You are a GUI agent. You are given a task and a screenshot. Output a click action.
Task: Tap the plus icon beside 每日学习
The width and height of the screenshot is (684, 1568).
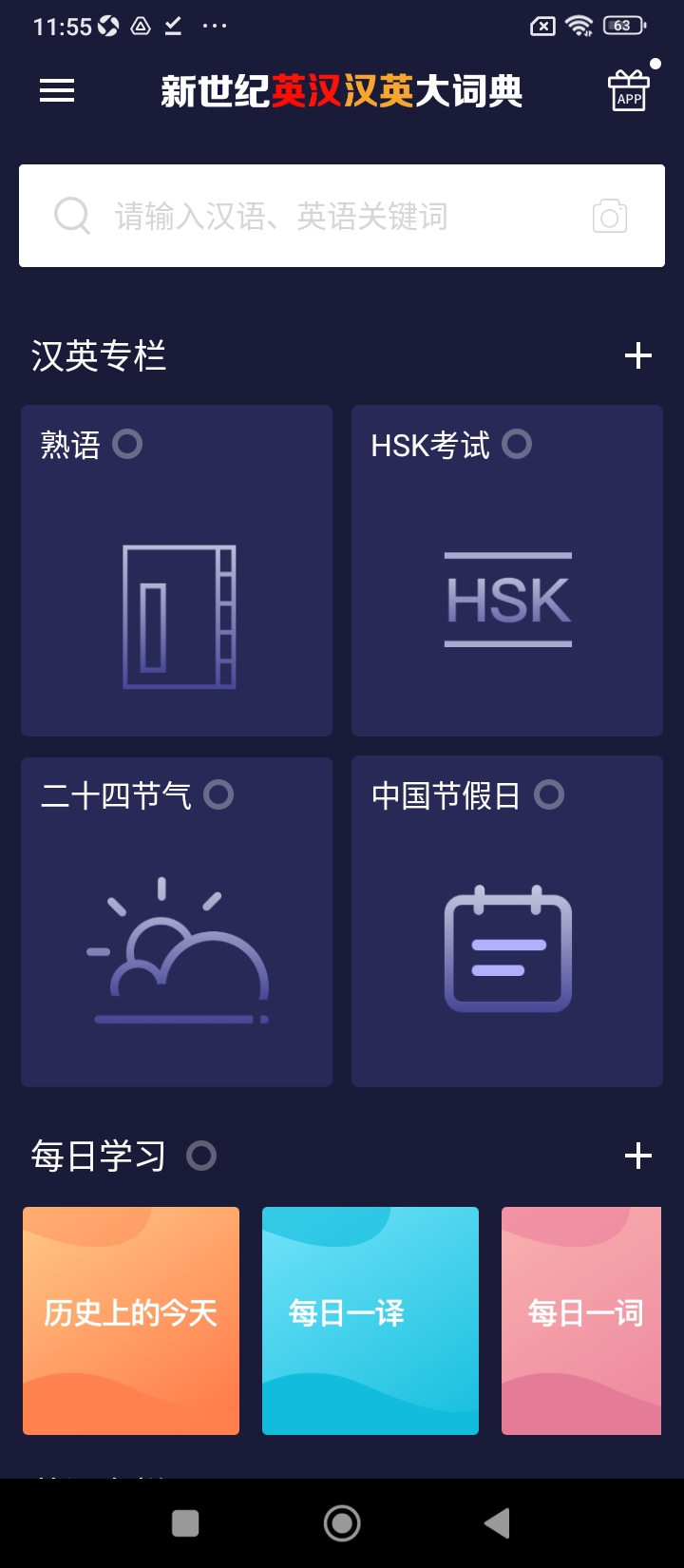pyautogui.click(x=638, y=1156)
